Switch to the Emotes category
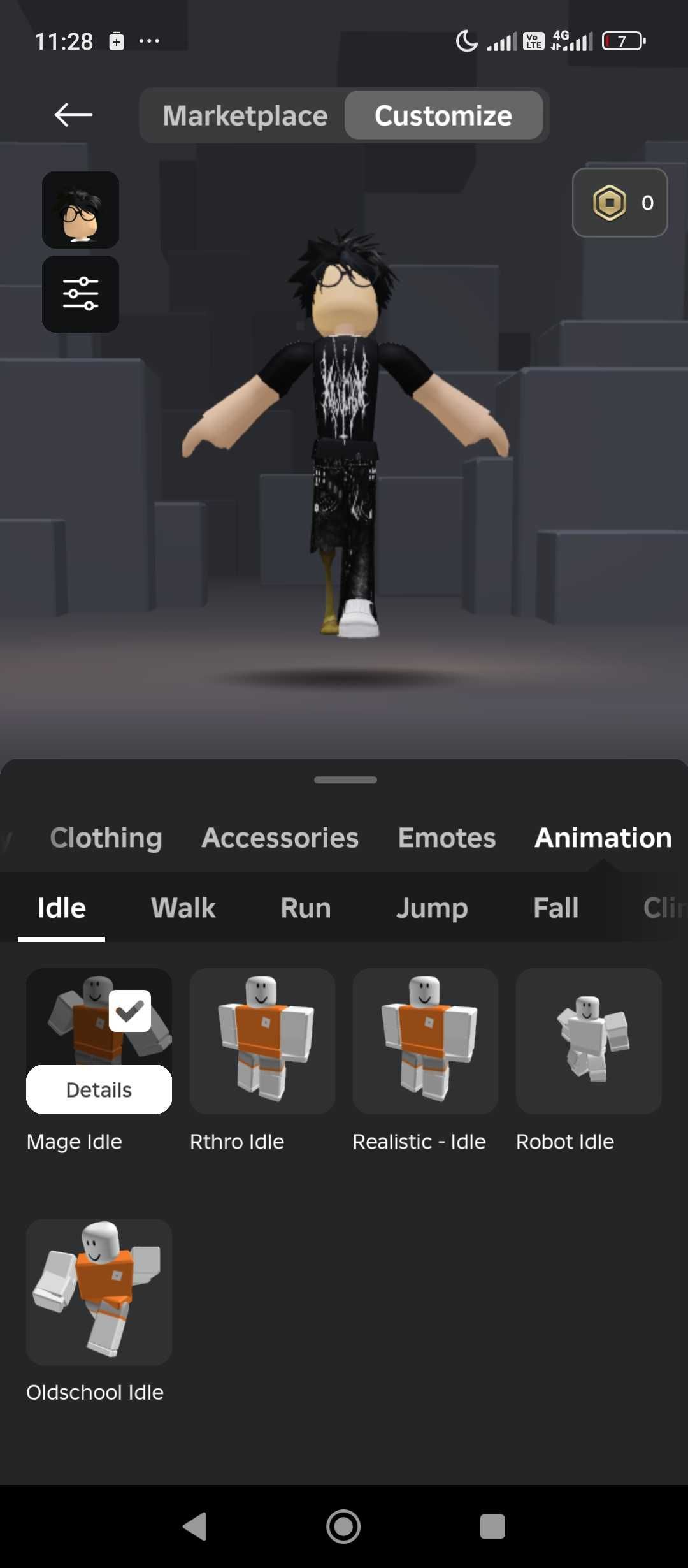Viewport: 688px width, 1568px height. pyautogui.click(x=447, y=838)
